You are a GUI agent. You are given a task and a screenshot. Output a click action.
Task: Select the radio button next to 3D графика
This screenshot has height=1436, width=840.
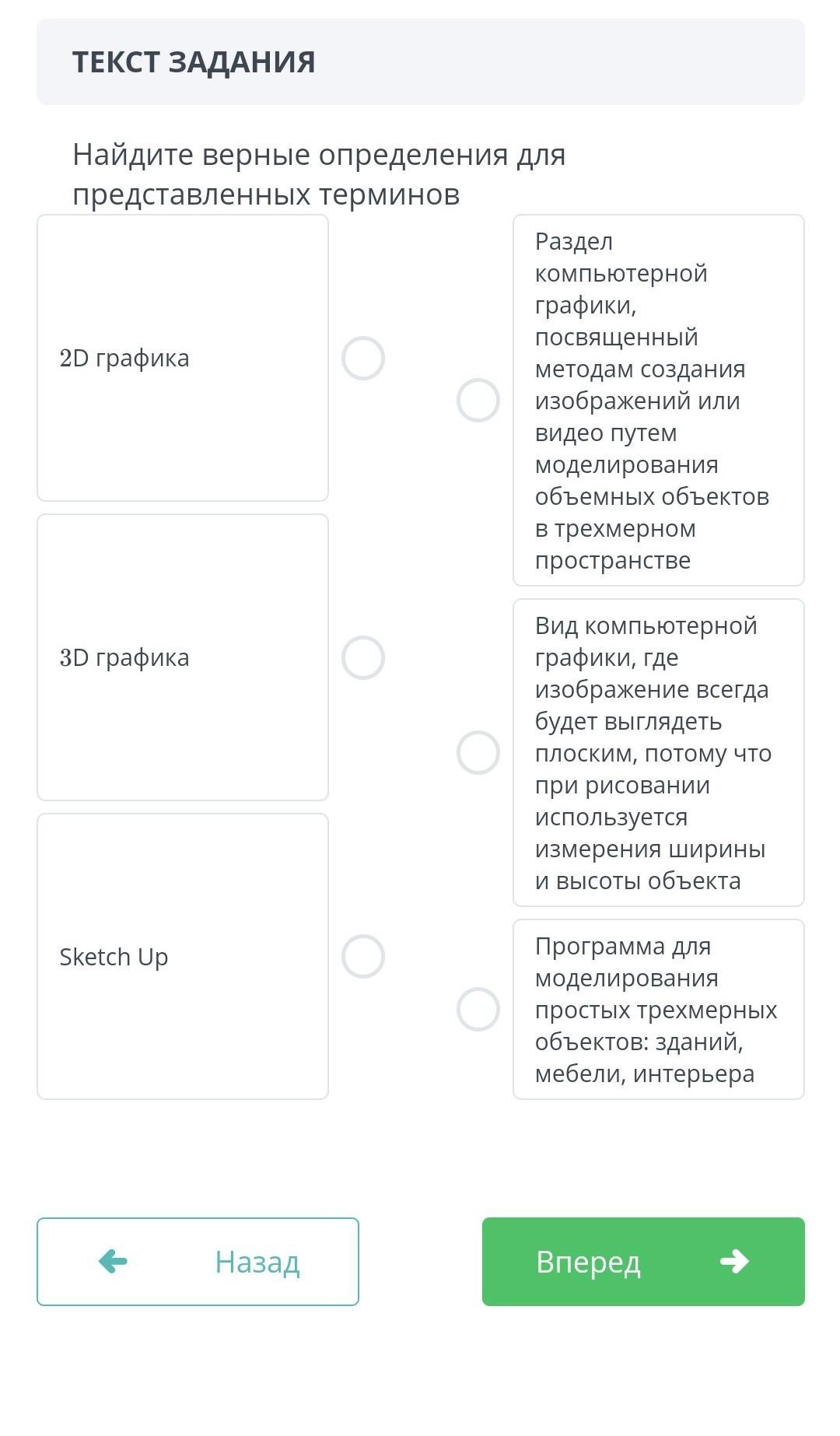tap(363, 658)
